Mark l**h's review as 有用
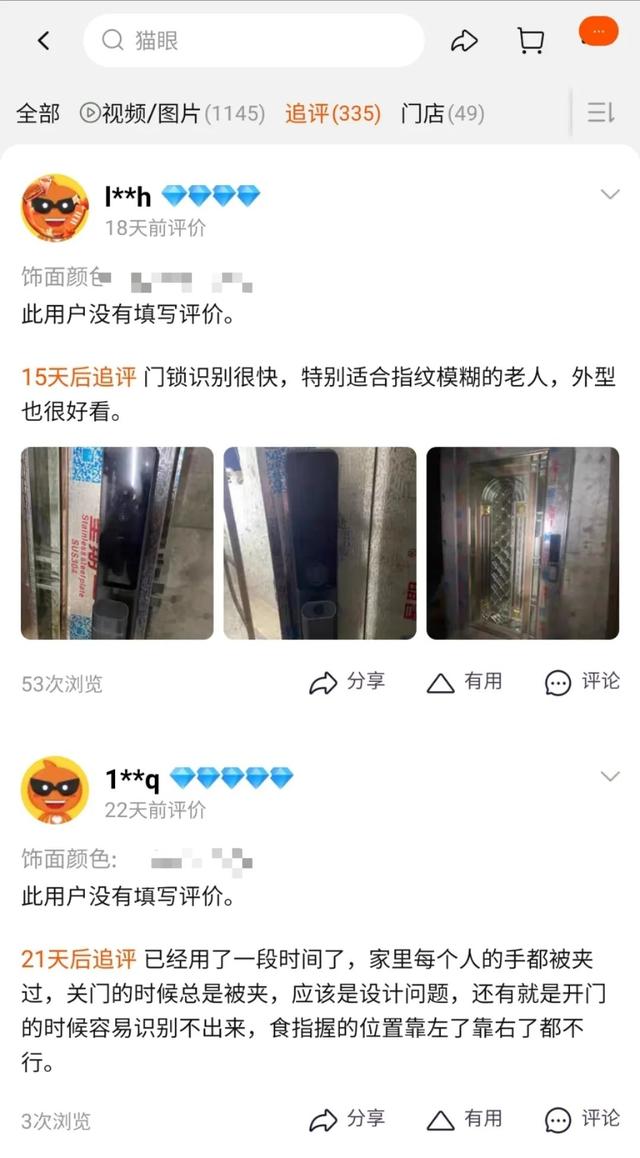Viewport: 640px width, 1158px height. (464, 682)
